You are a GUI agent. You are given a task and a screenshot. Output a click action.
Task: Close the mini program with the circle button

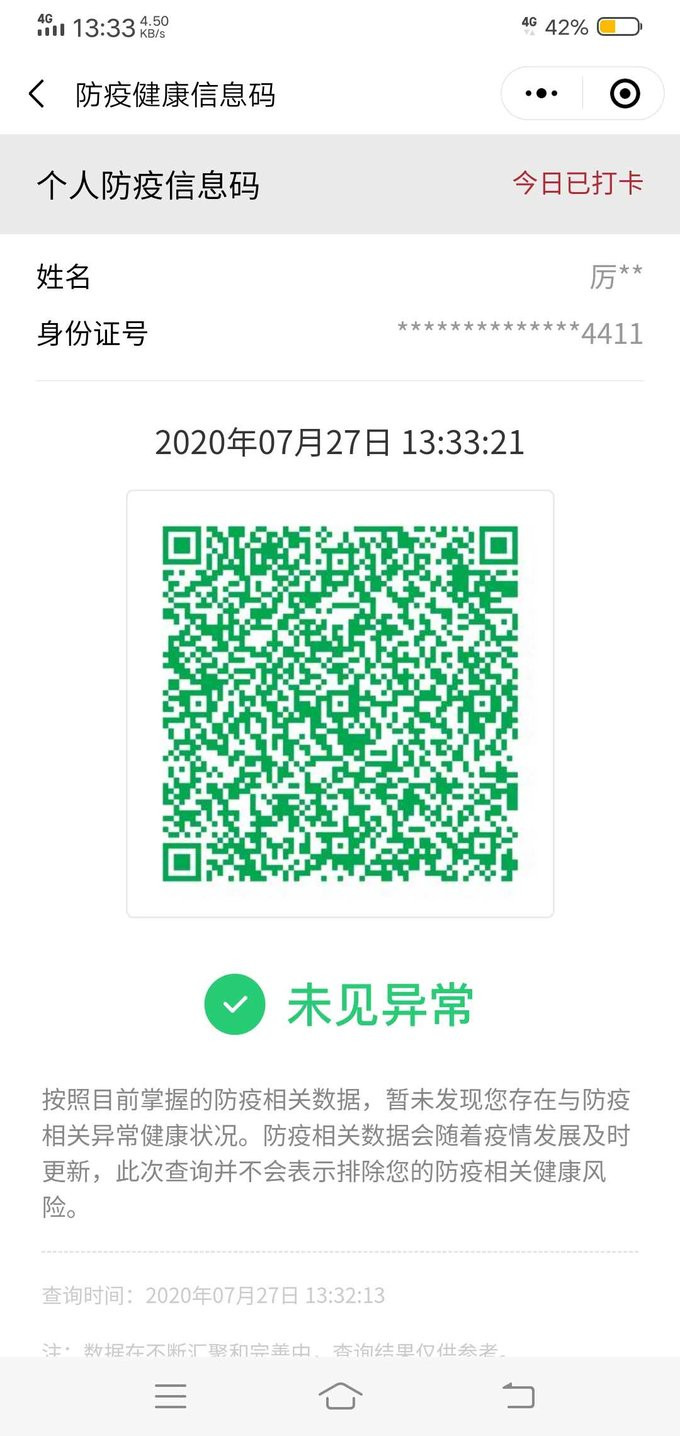pyautogui.click(x=625, y=94)
